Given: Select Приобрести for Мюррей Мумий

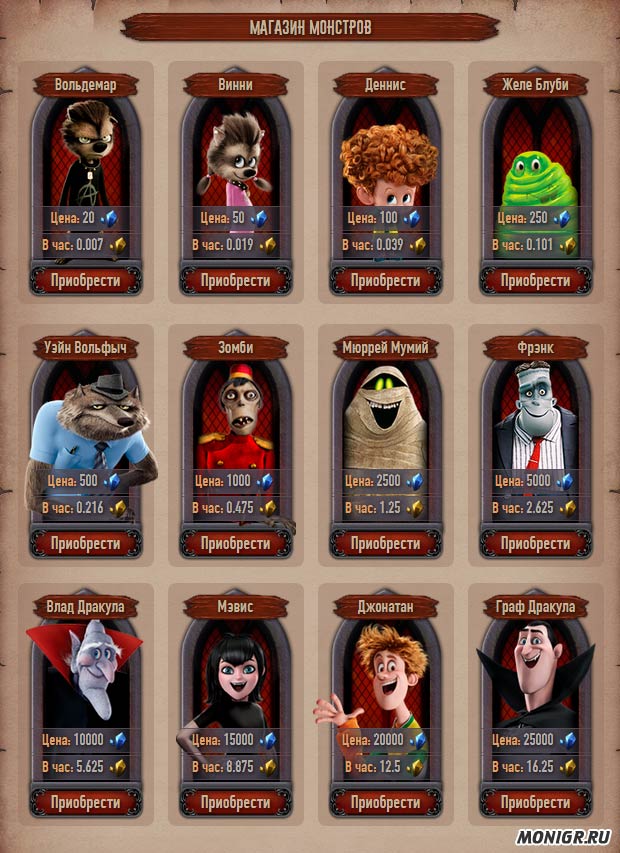Looking at the screenshot, I should (386, 543).
